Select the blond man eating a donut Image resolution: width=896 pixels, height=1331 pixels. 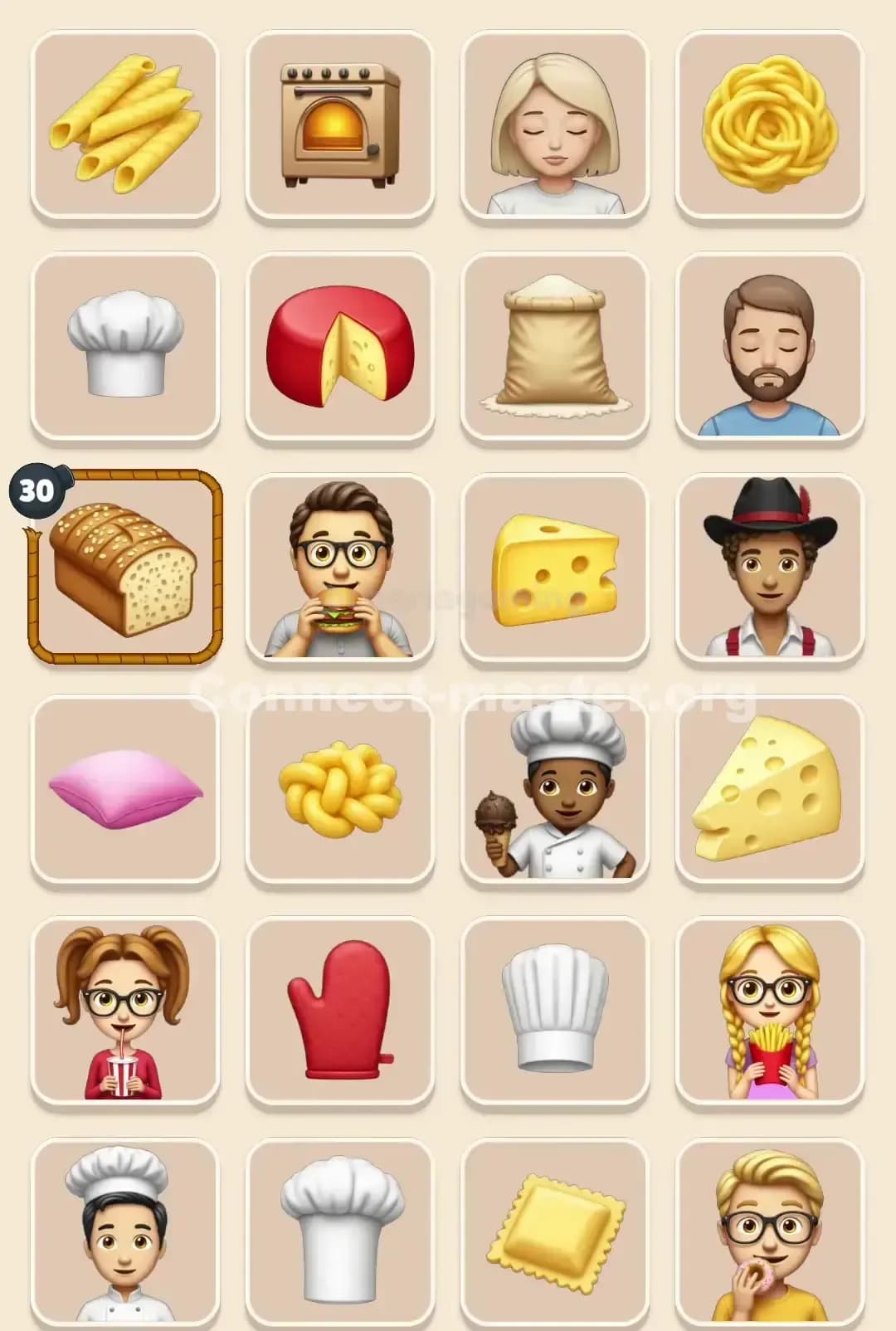pos(770,1232)
